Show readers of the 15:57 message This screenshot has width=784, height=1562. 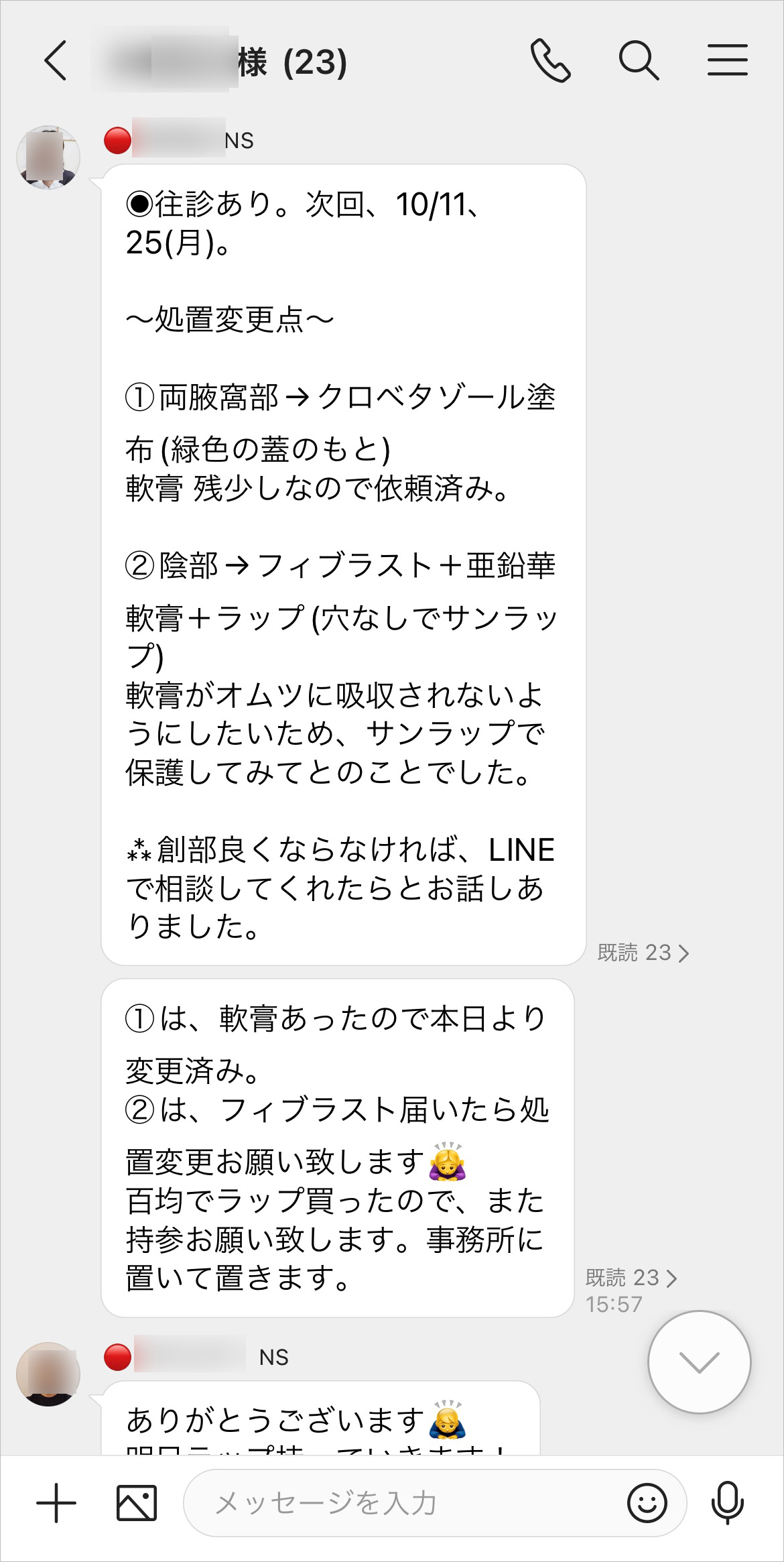click(631, 1278)
